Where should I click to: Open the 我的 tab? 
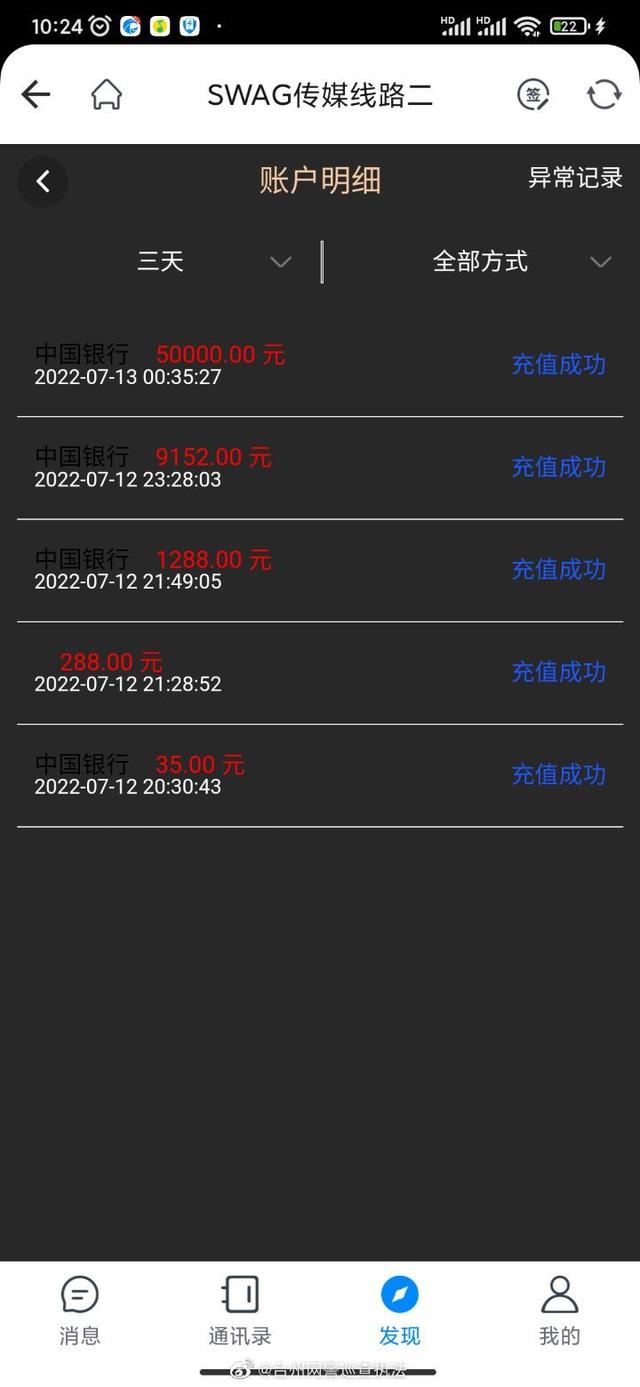click(x=559, y=1310)
